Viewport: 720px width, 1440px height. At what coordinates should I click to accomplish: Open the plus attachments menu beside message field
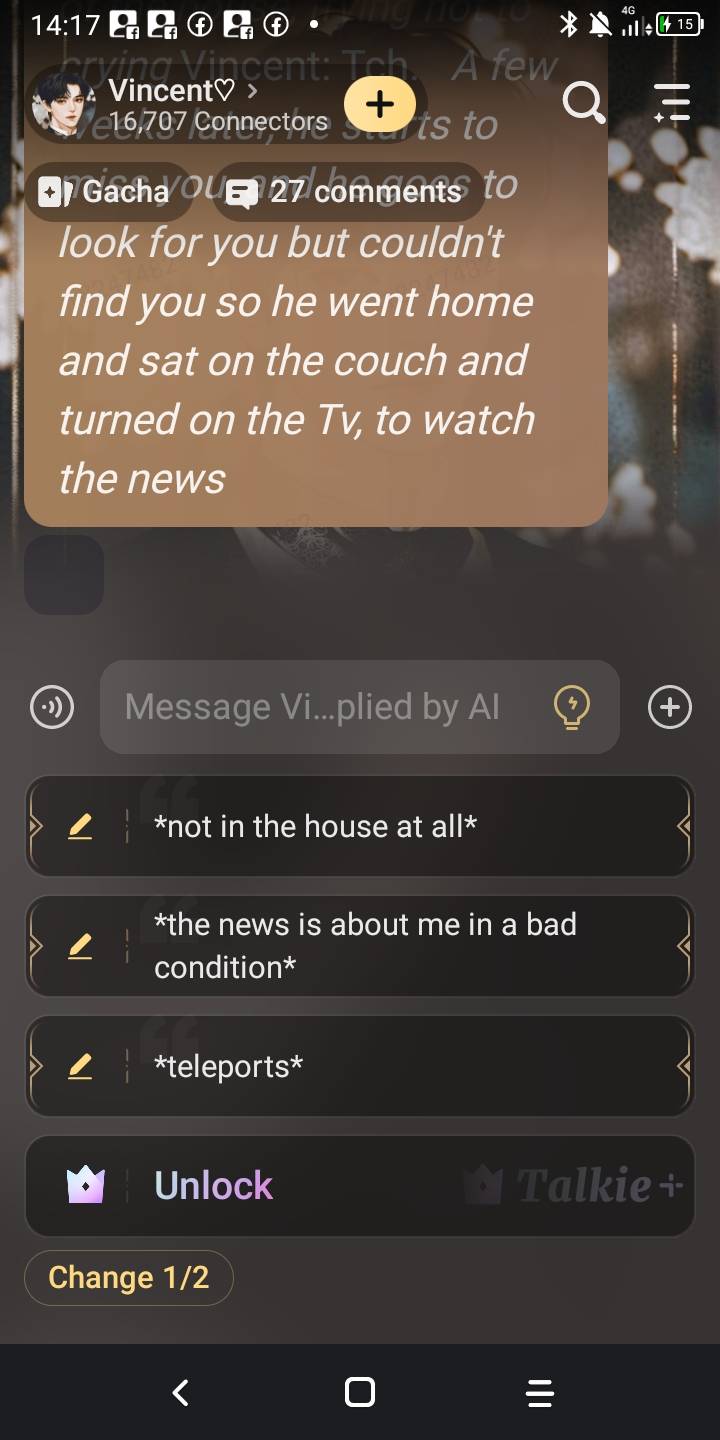click(x=669, y=707)
